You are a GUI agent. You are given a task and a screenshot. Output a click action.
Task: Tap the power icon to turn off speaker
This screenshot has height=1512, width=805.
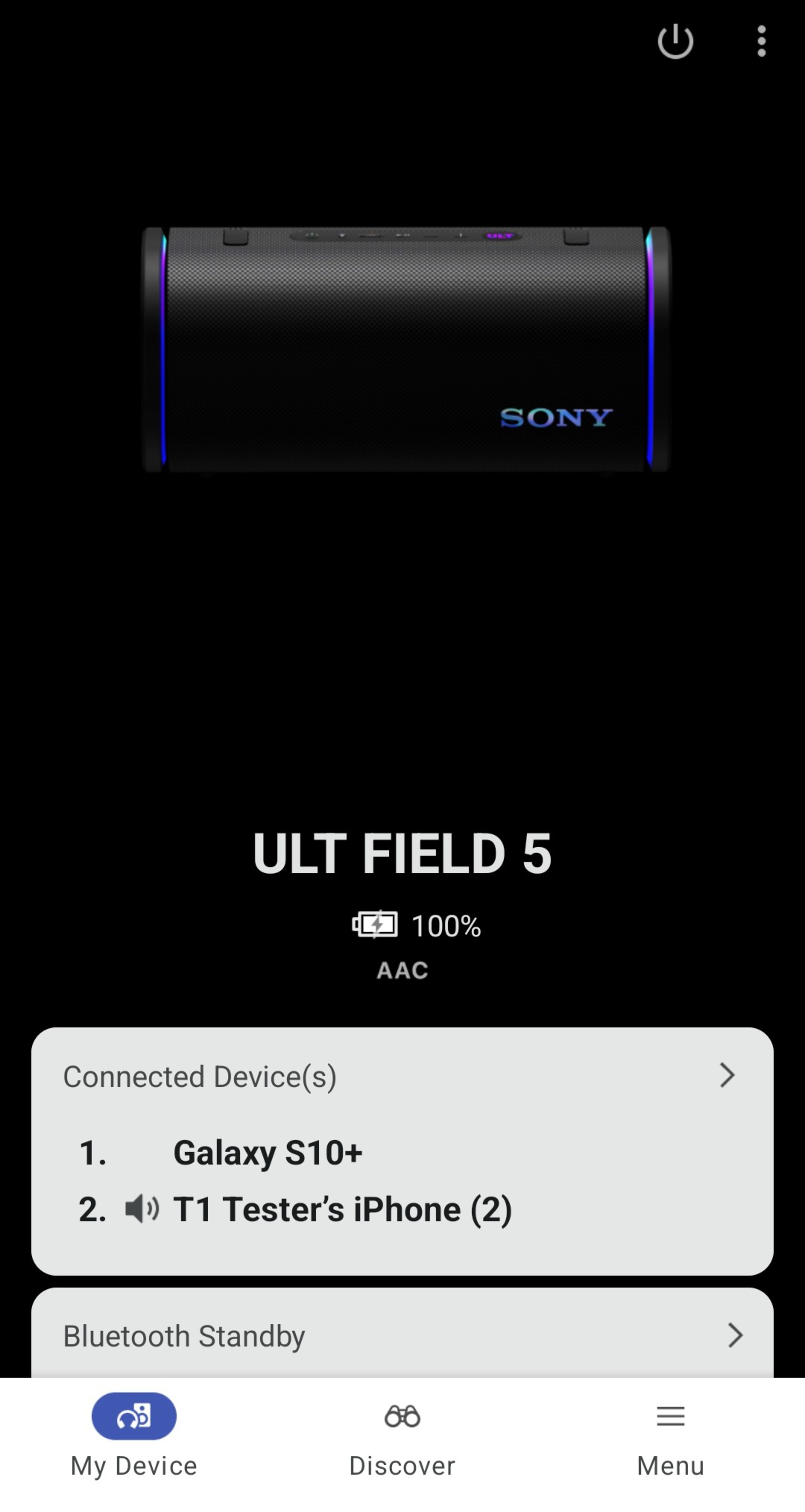675,42
